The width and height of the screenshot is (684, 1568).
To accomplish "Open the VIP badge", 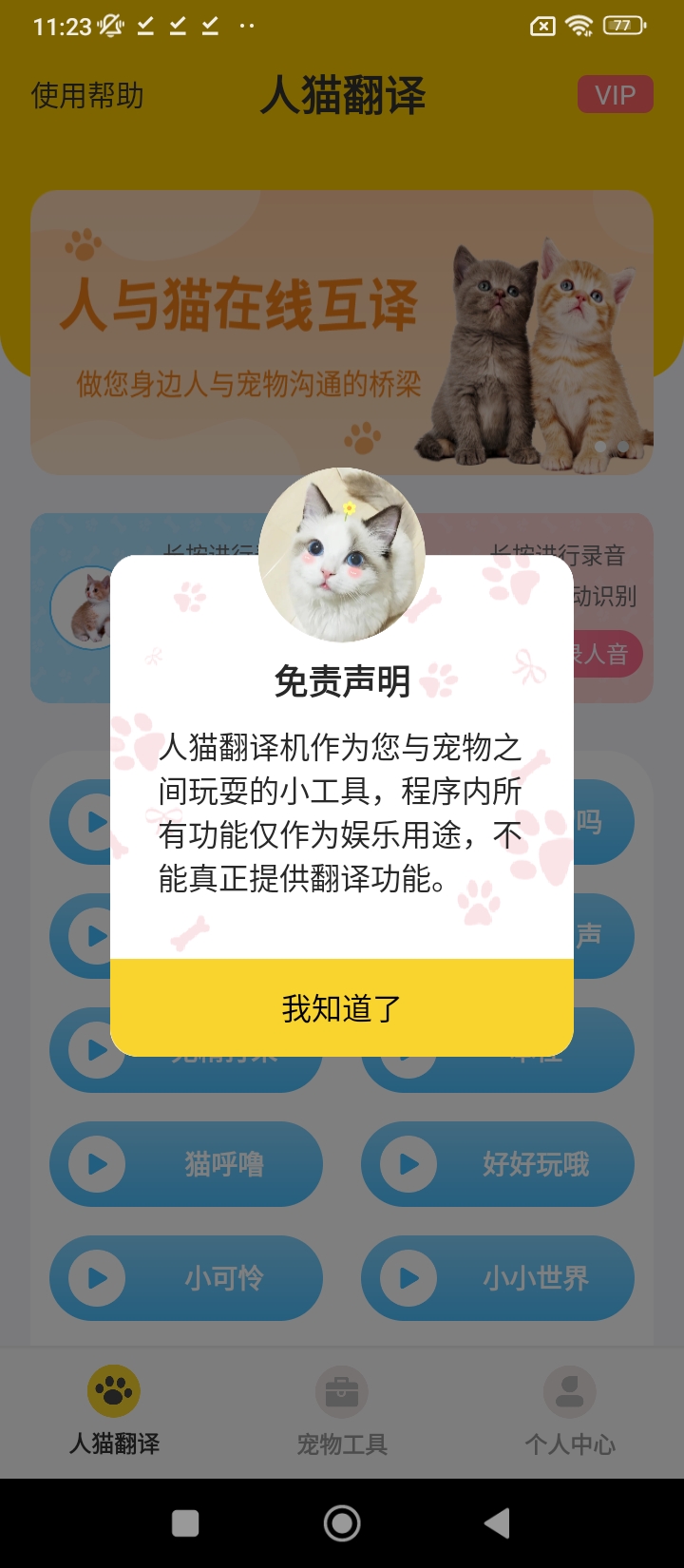I will pos(615,95).
